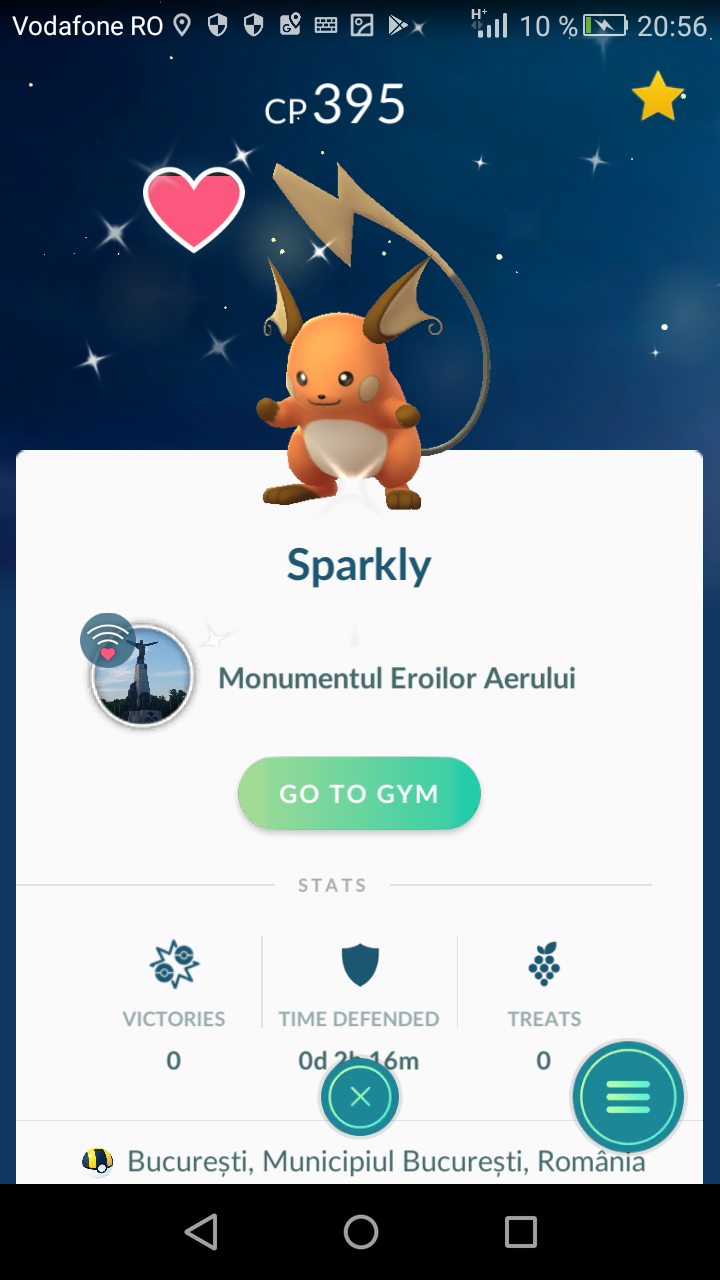Tap the name Sparkly to rename
720x1280 pixels.
point(359,565)
